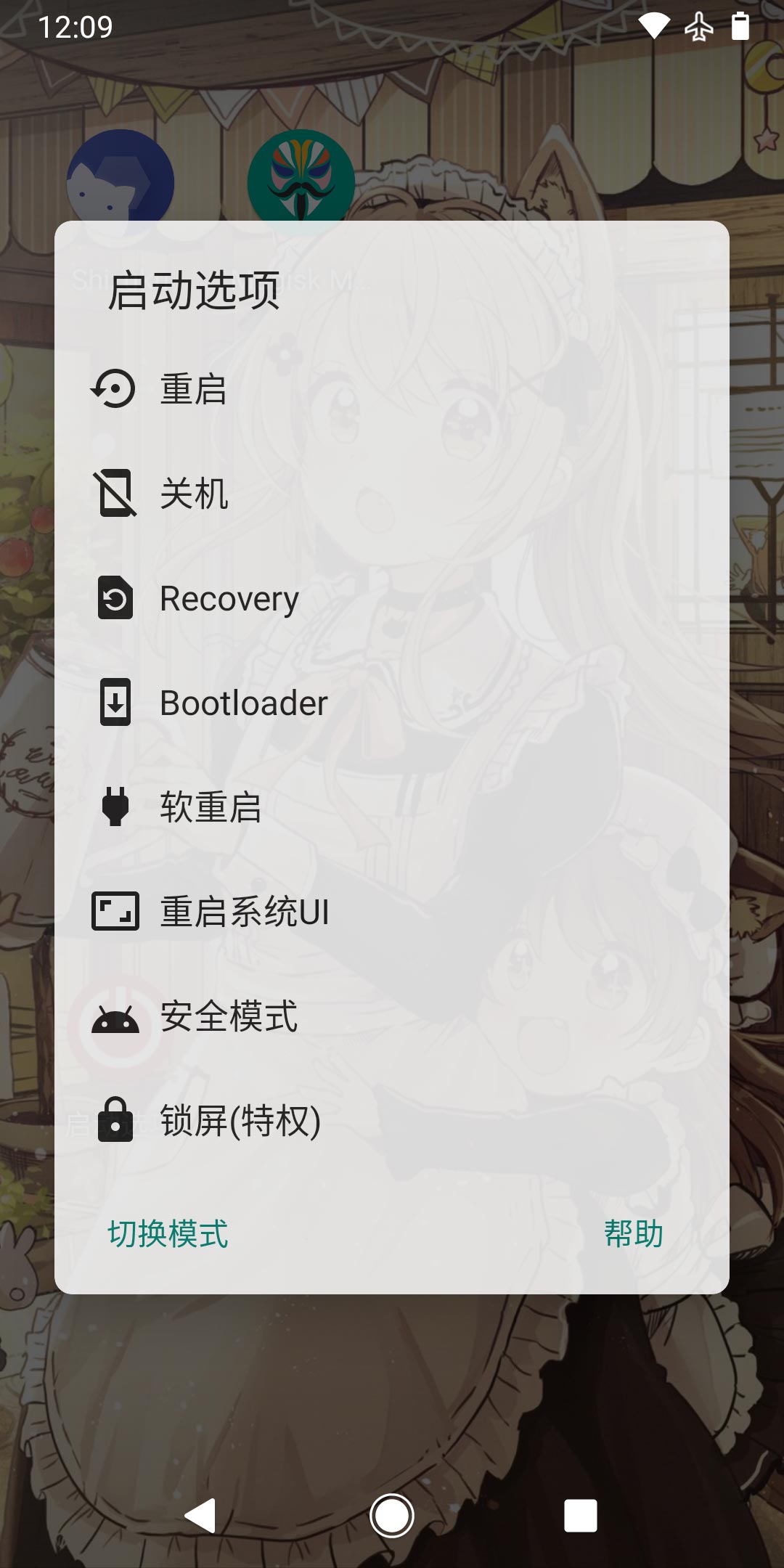This screenshot has height=1568, width=784.
Task: Click the Recovery restore icon
Action: (x=116, y=599)
